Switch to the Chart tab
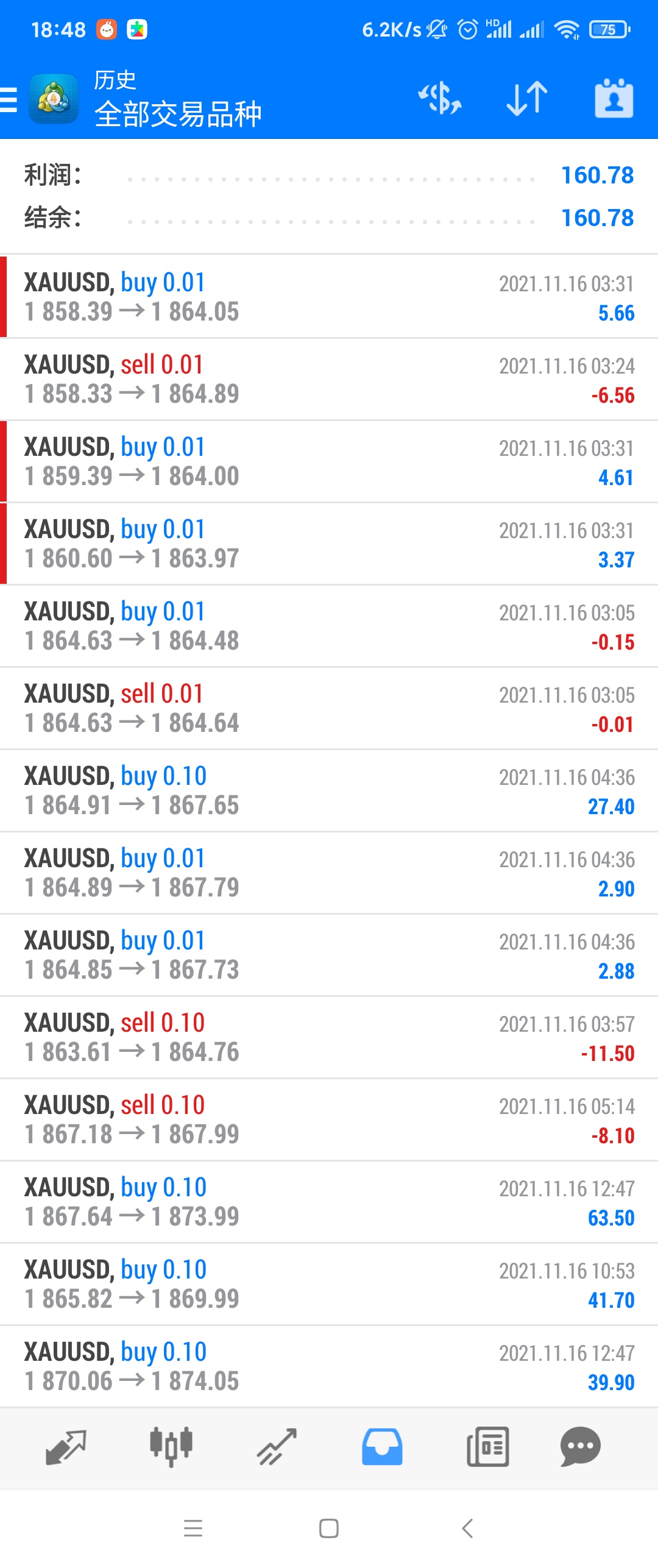 tap(171, 1447)
